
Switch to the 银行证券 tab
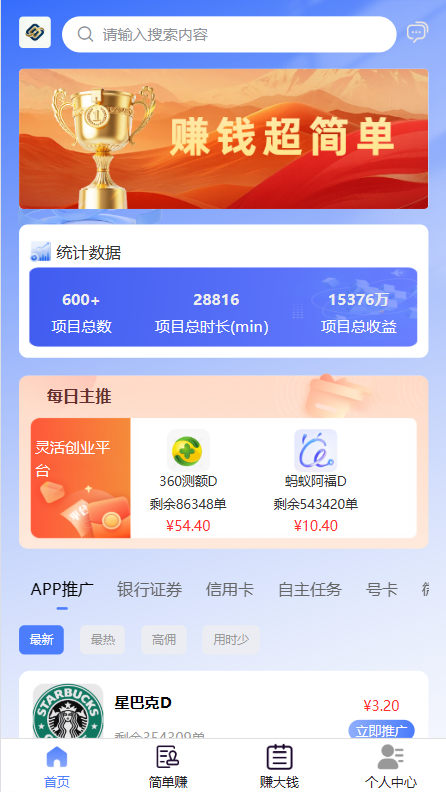tap(150, 589)
